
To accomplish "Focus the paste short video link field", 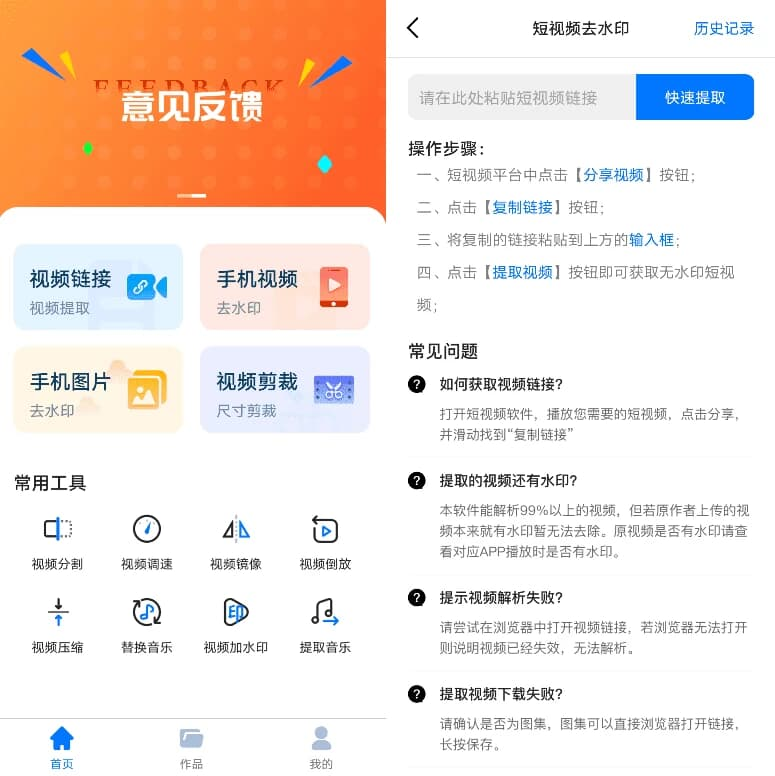I will (521, 97).
